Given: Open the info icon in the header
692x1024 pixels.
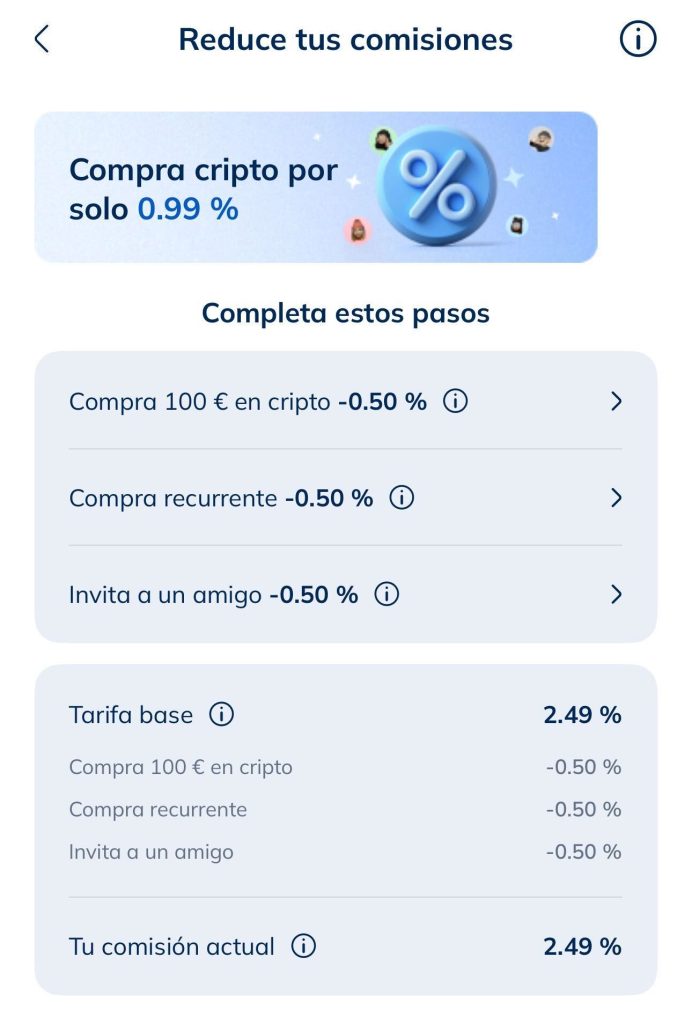Looking at the screenshot, I should pos(638,40).
